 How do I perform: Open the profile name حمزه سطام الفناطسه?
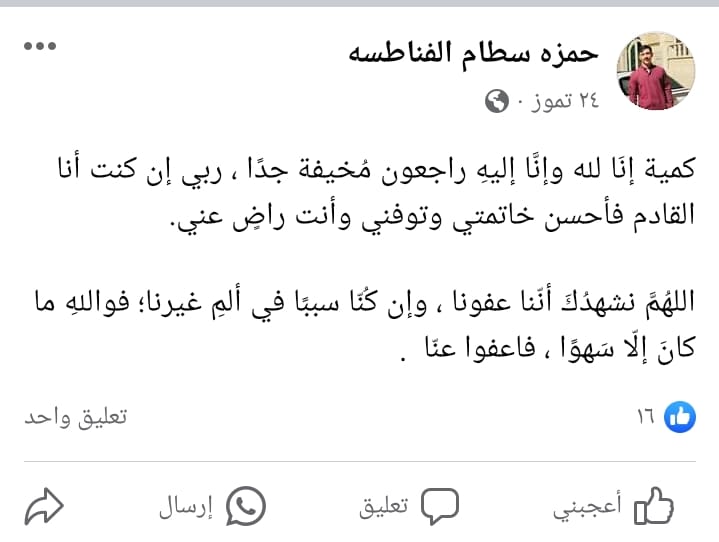[473, 54]
